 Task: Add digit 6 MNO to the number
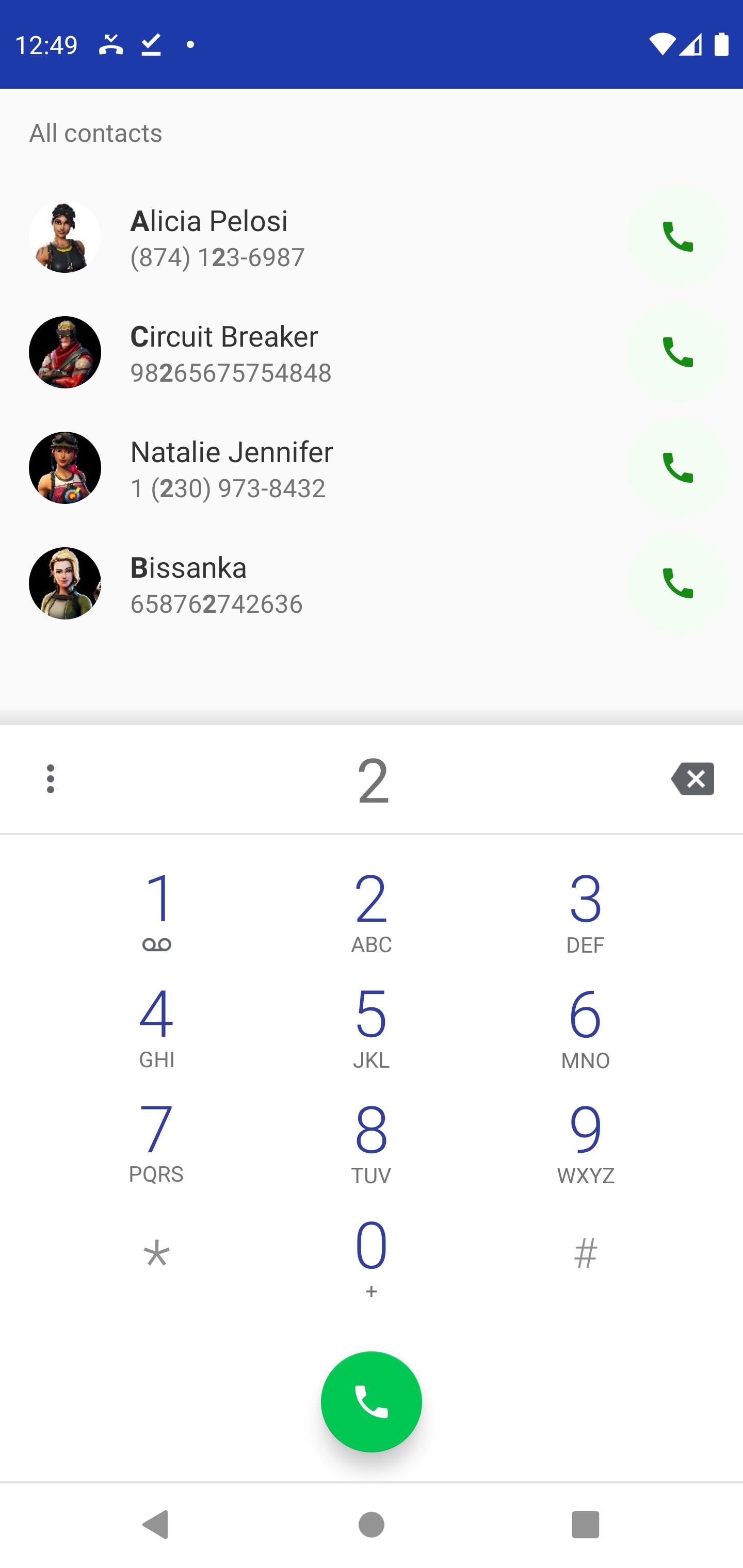[585, 1027]
